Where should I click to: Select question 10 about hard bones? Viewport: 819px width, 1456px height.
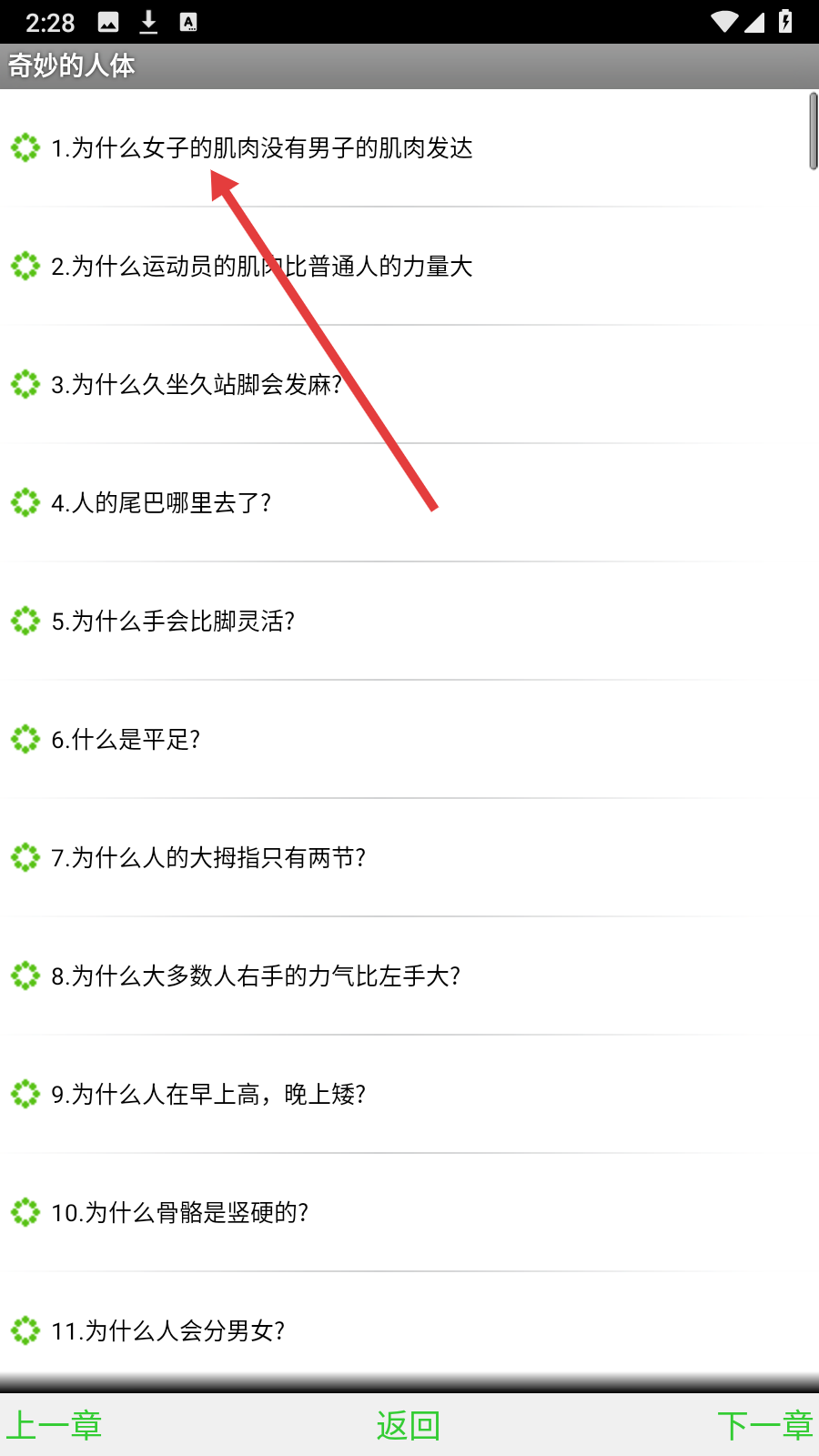pyautogui.click(x=382, y=1212)
